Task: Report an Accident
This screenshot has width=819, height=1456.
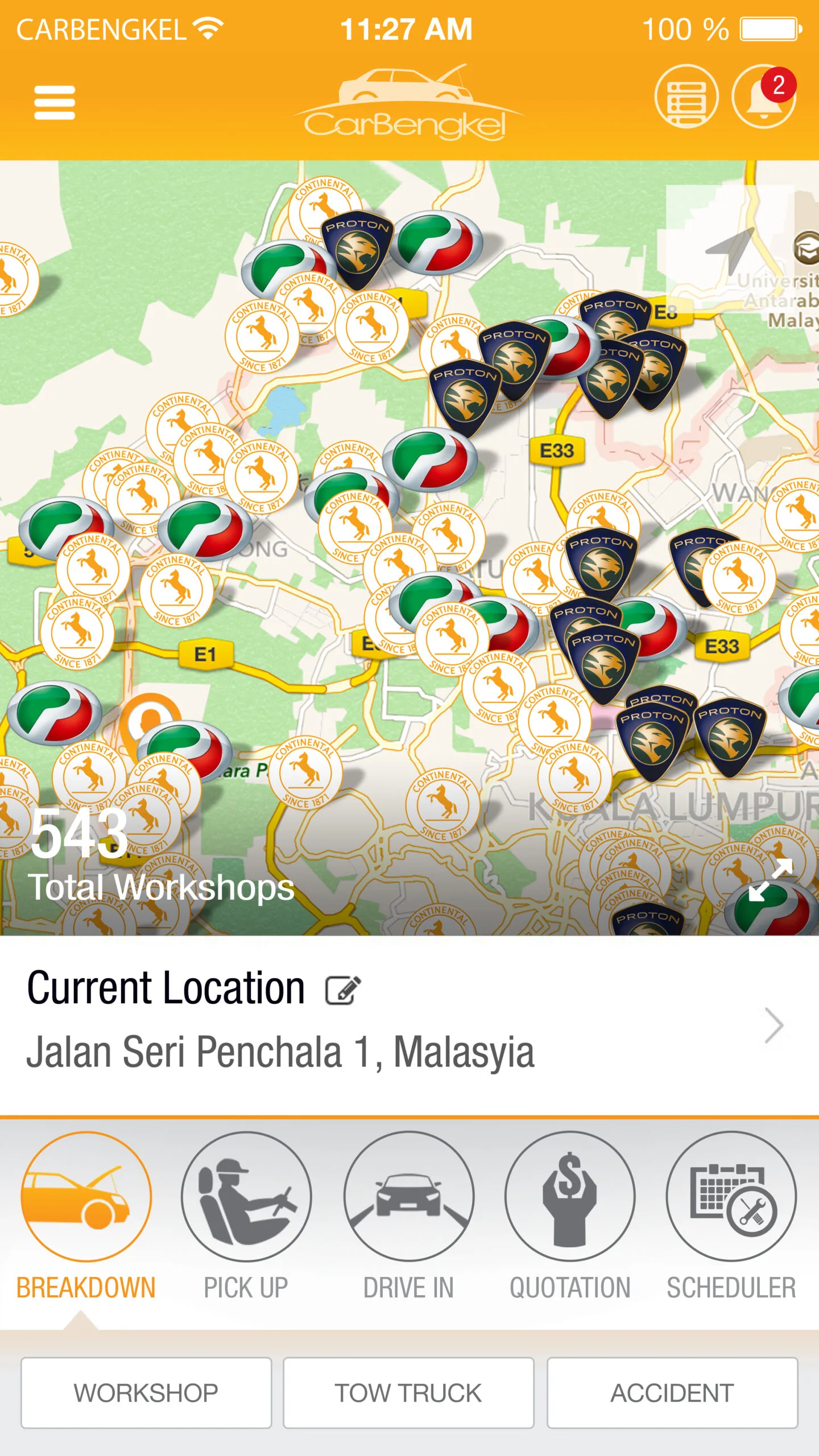Action: point(672,1393)
